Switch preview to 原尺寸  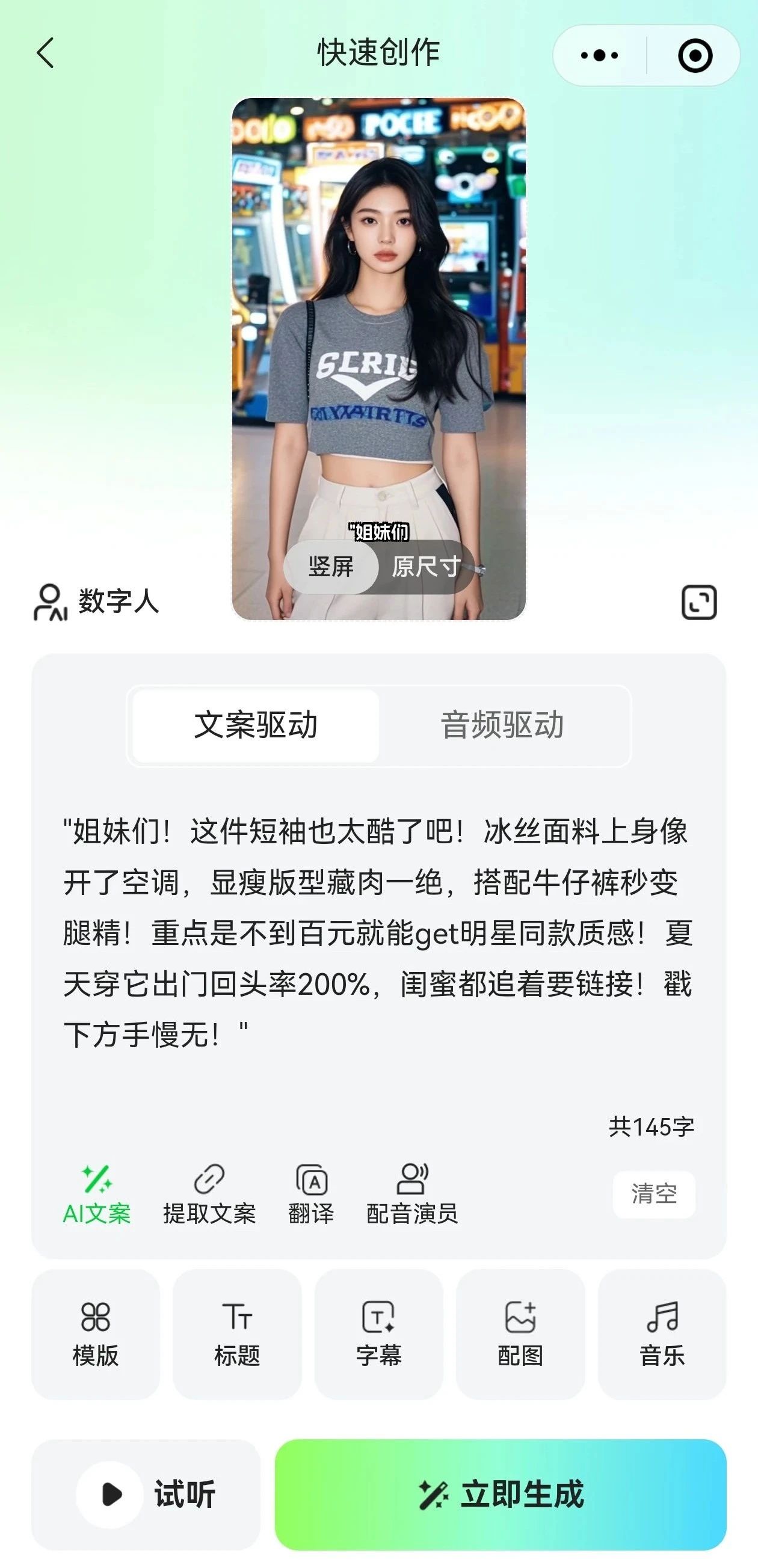(425, 567)
